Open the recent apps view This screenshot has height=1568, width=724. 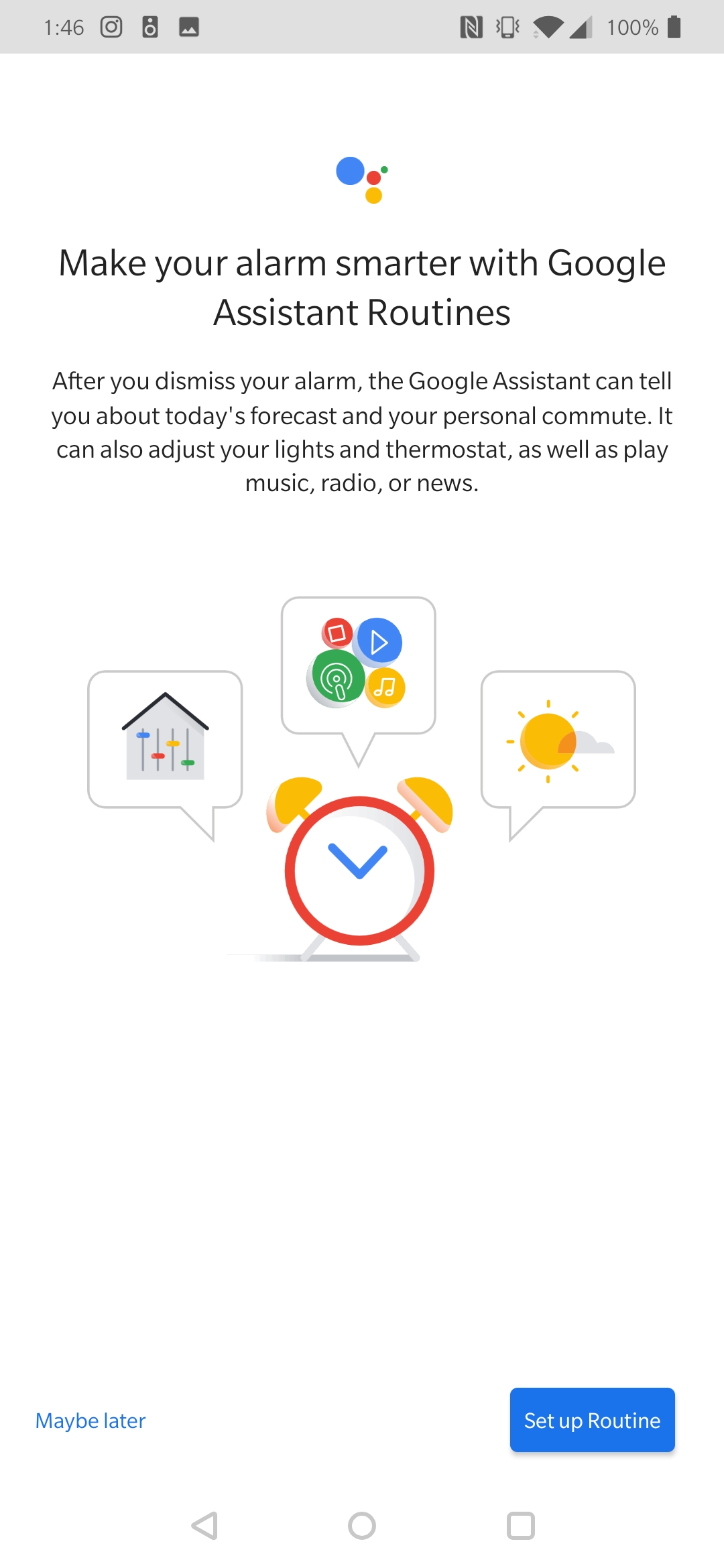tap(521, 1526)
